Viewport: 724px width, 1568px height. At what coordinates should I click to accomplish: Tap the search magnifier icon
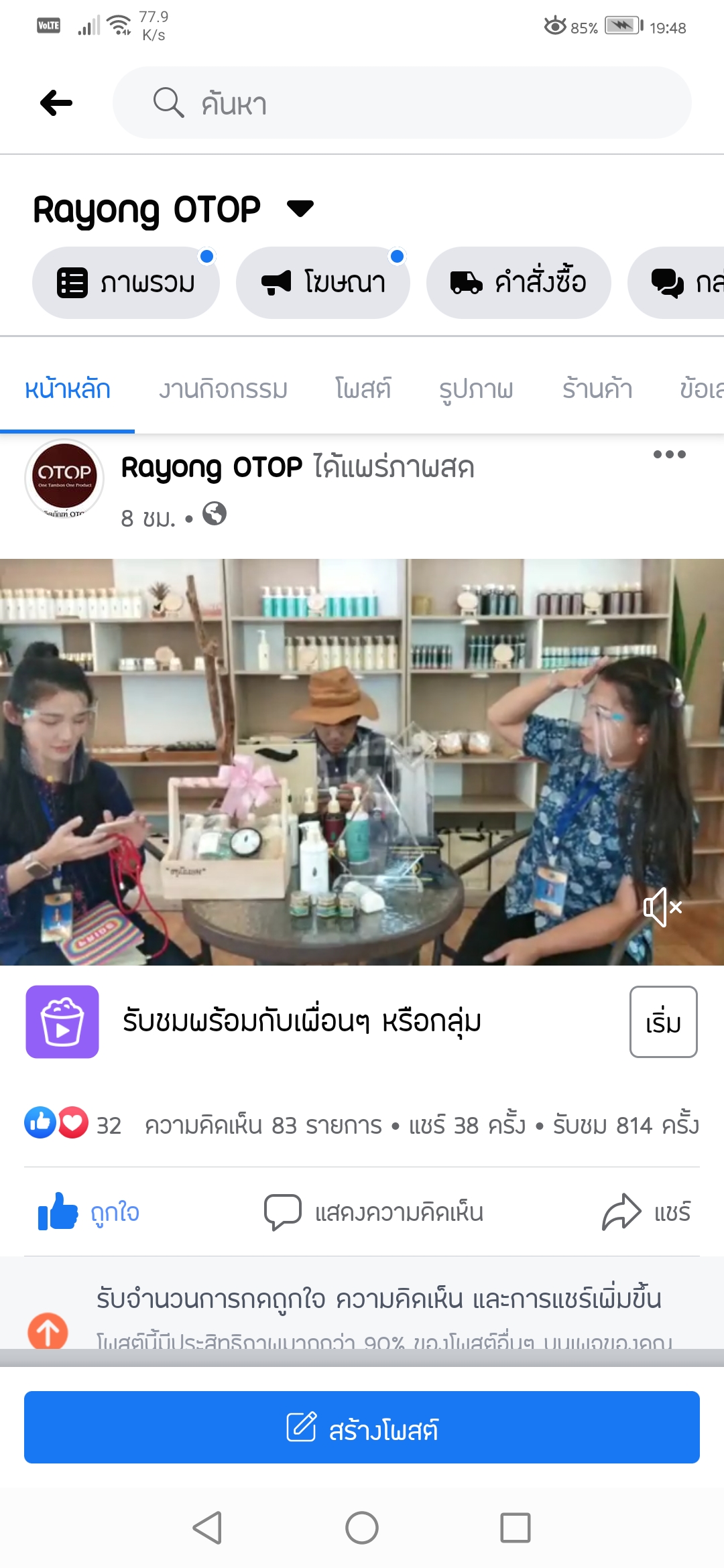click(170, 102)
